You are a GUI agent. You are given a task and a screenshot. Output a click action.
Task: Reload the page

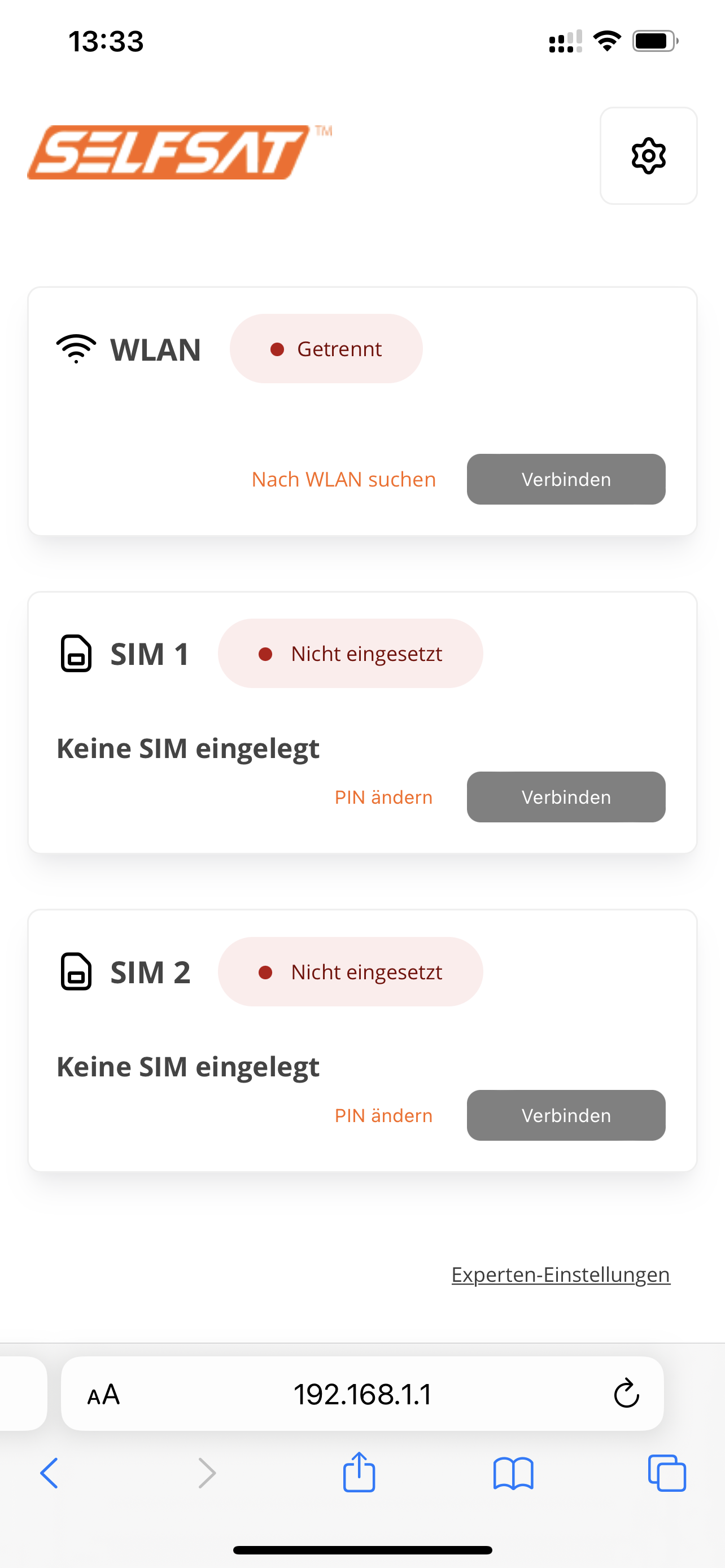(626, 1394)
